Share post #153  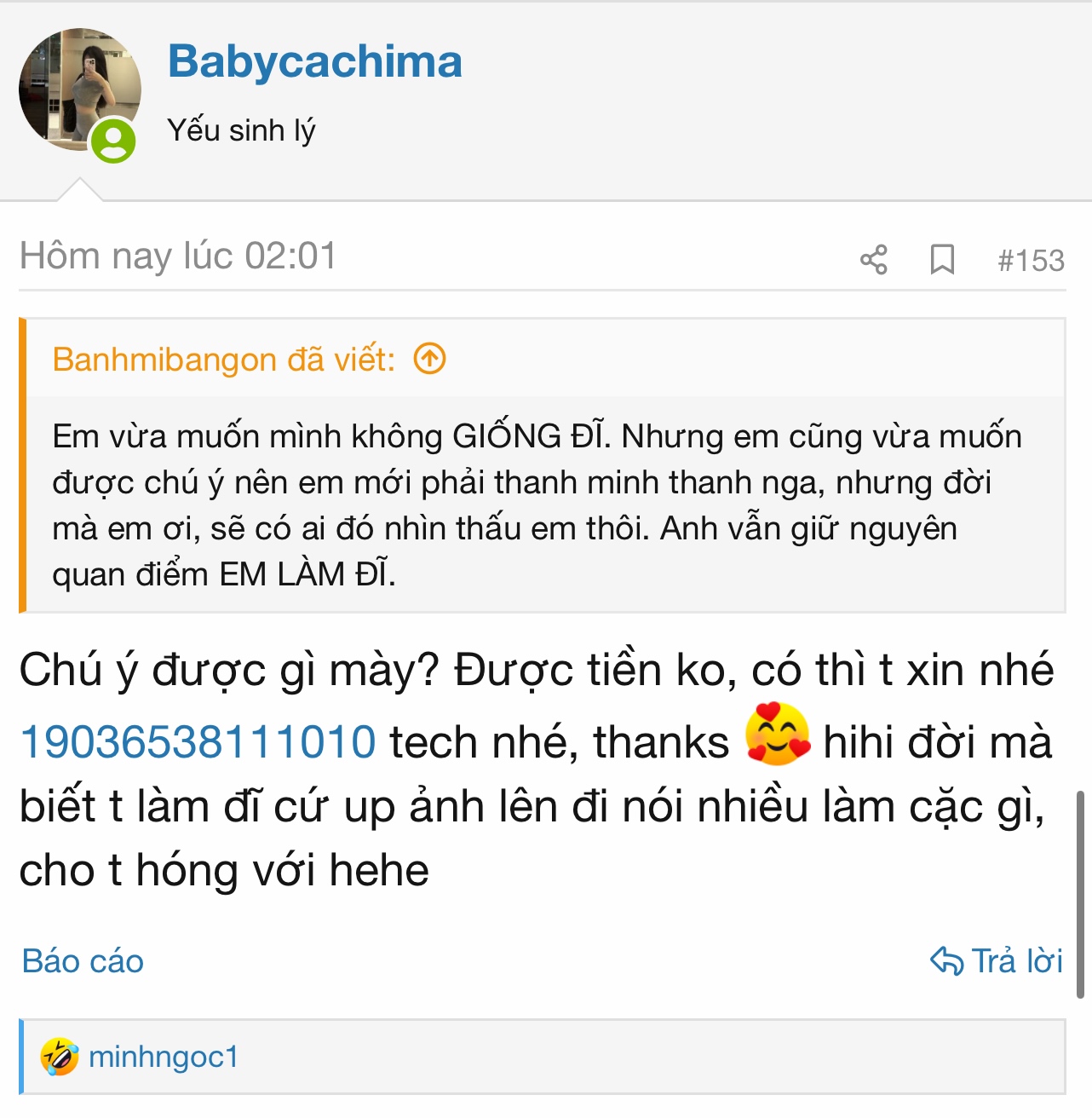[873, 259]
